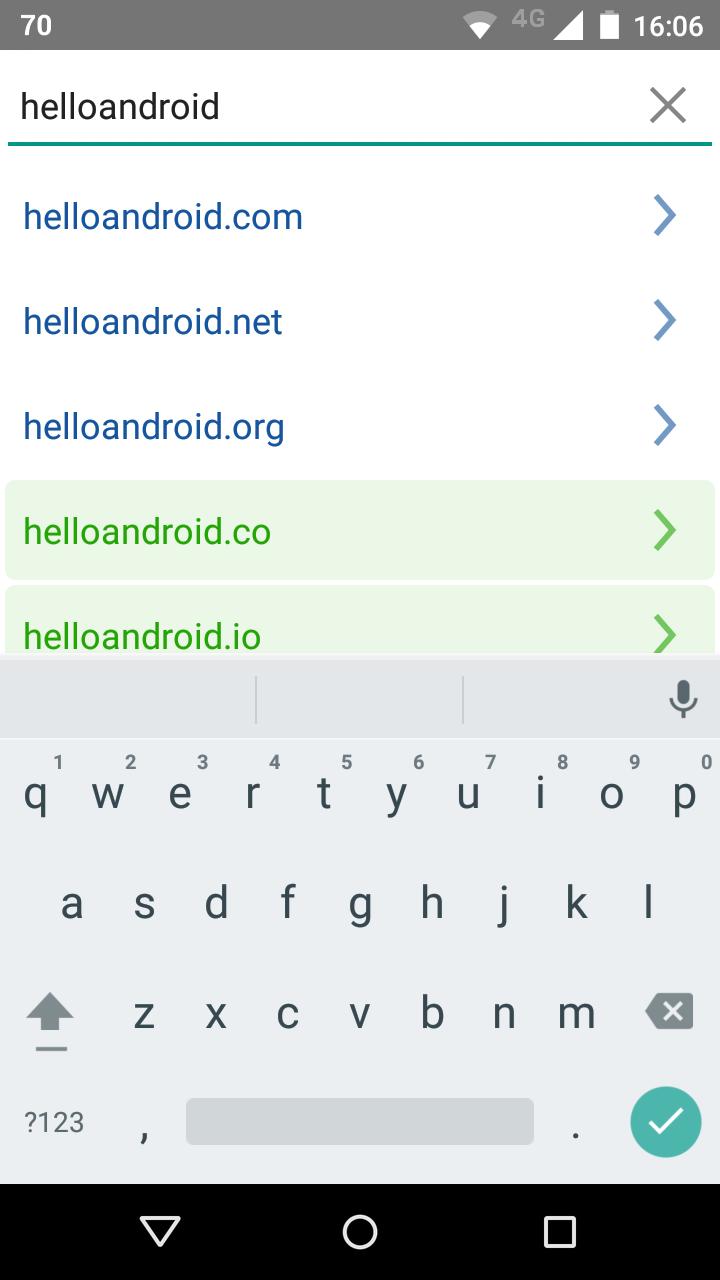Go back using the navigation bar
Image resolution: width=720 pixels, height=1280 pixels.
point(160,1231)
